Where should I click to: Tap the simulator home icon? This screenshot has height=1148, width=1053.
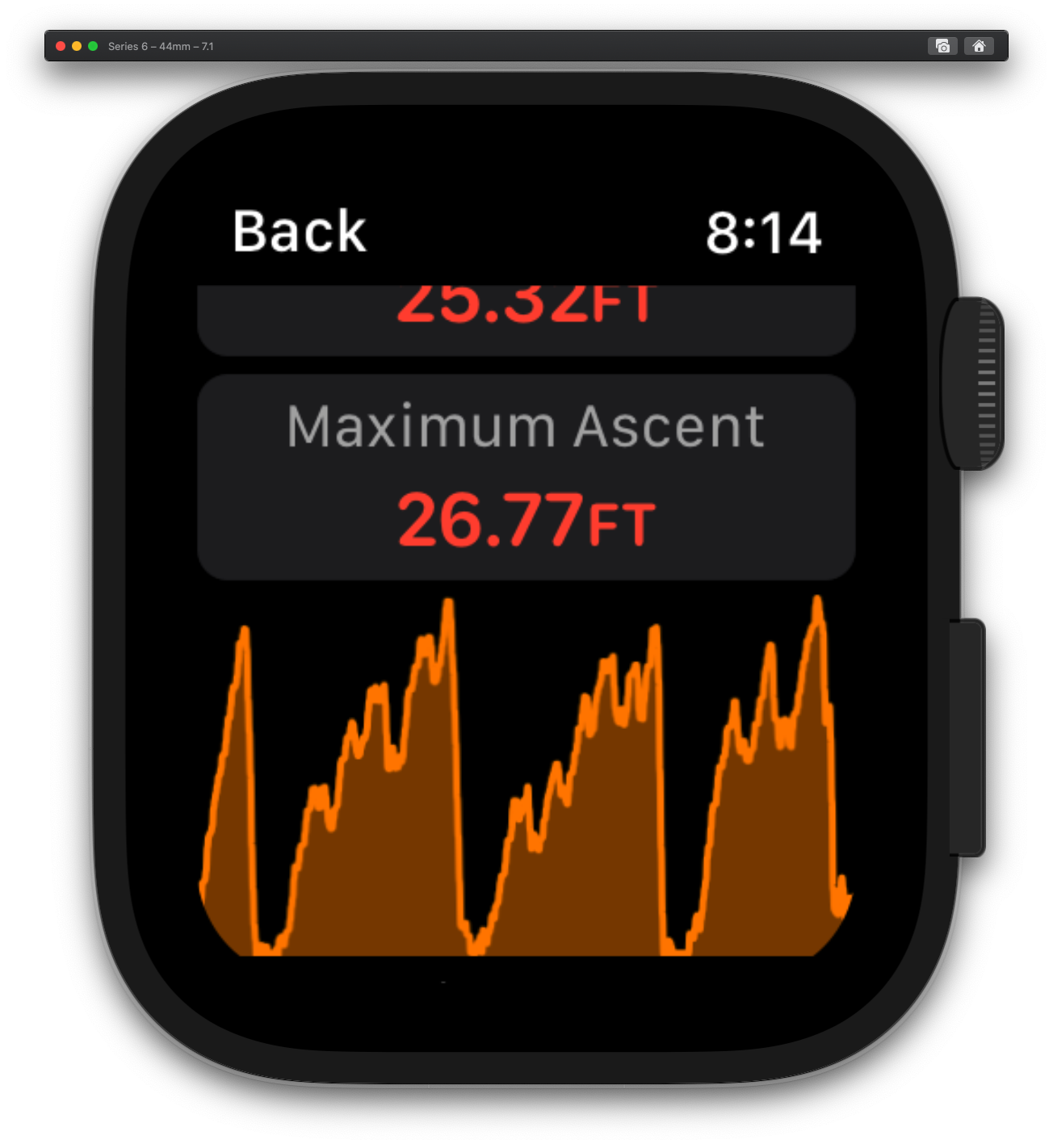click(x=979, y=46)
